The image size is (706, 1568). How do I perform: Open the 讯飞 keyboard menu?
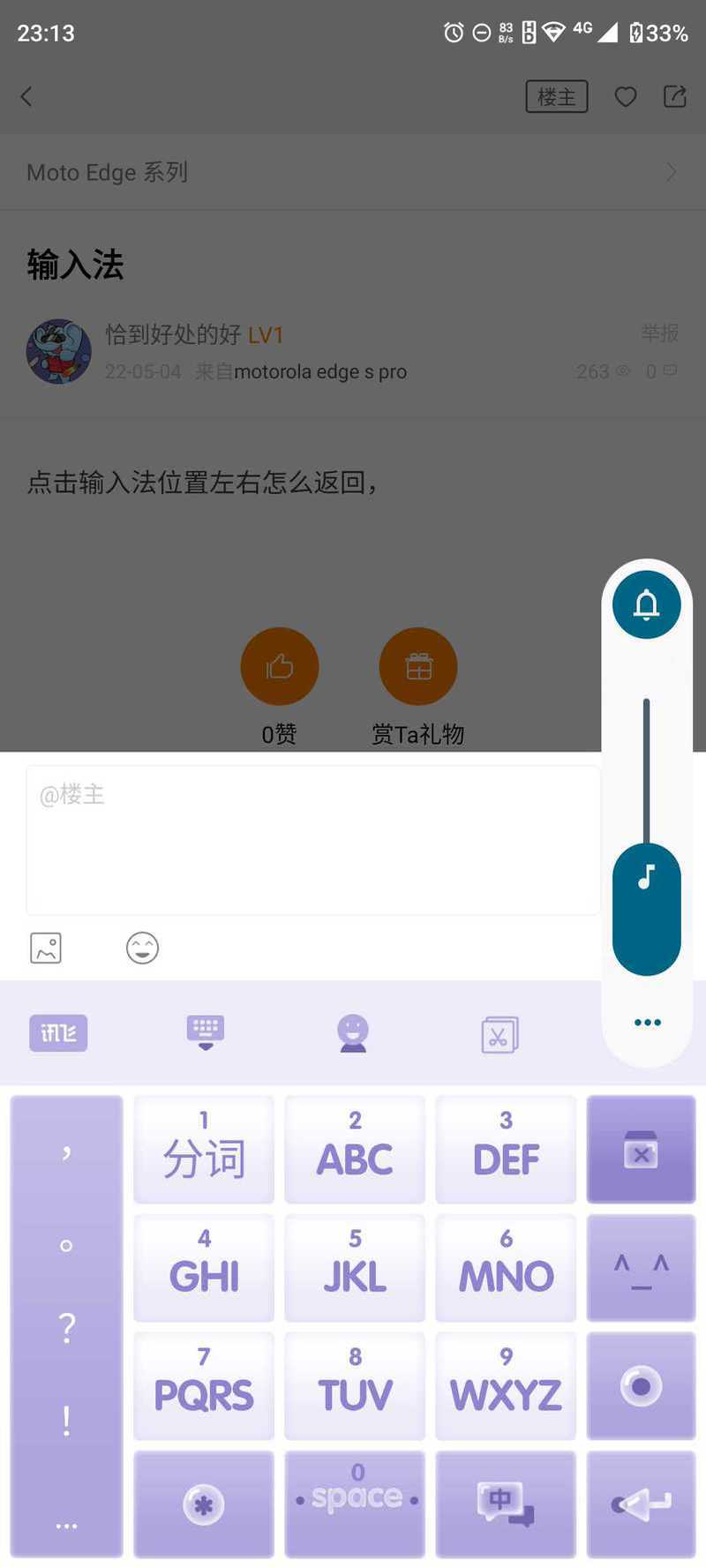pos(58,1033)
